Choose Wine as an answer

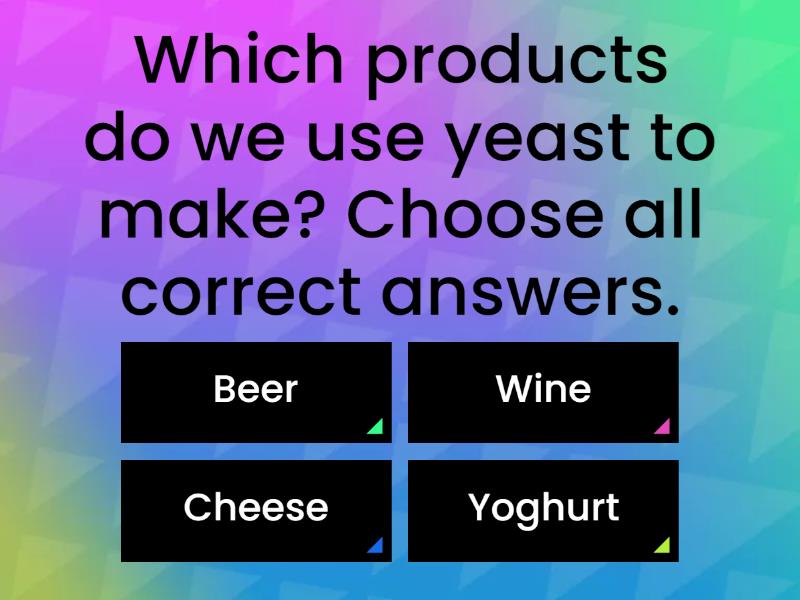pyautogui.click(x=543, y=392)
